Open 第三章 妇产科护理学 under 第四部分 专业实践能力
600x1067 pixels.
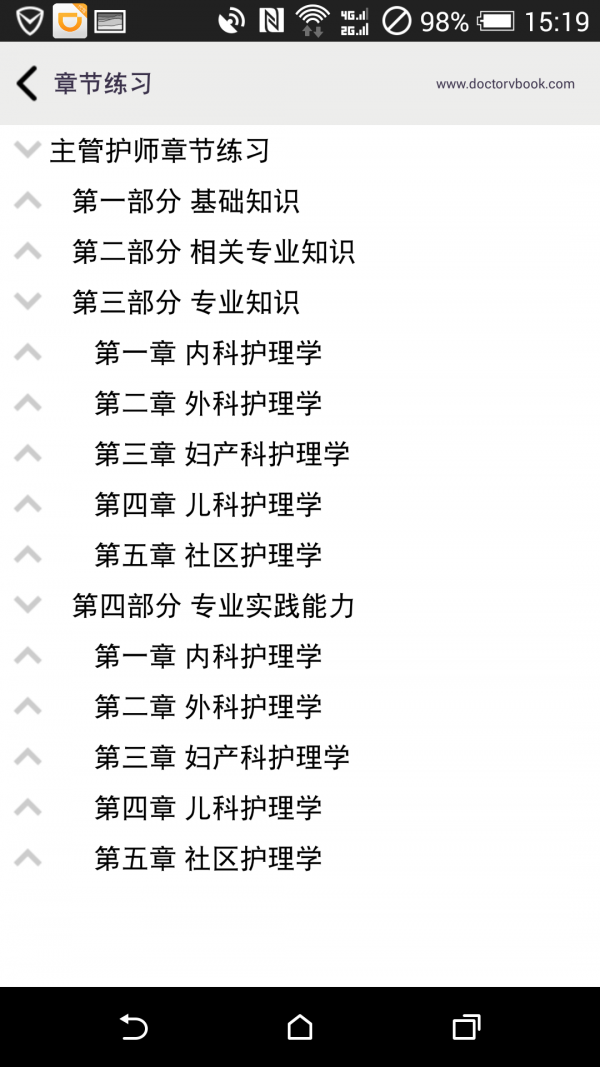[x=222, y=757]
